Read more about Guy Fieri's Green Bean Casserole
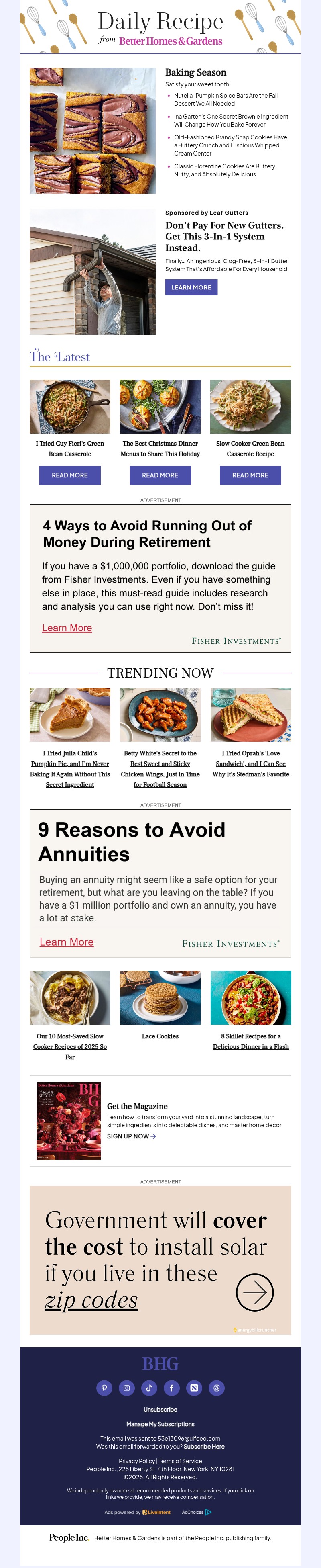 point(70,475)
